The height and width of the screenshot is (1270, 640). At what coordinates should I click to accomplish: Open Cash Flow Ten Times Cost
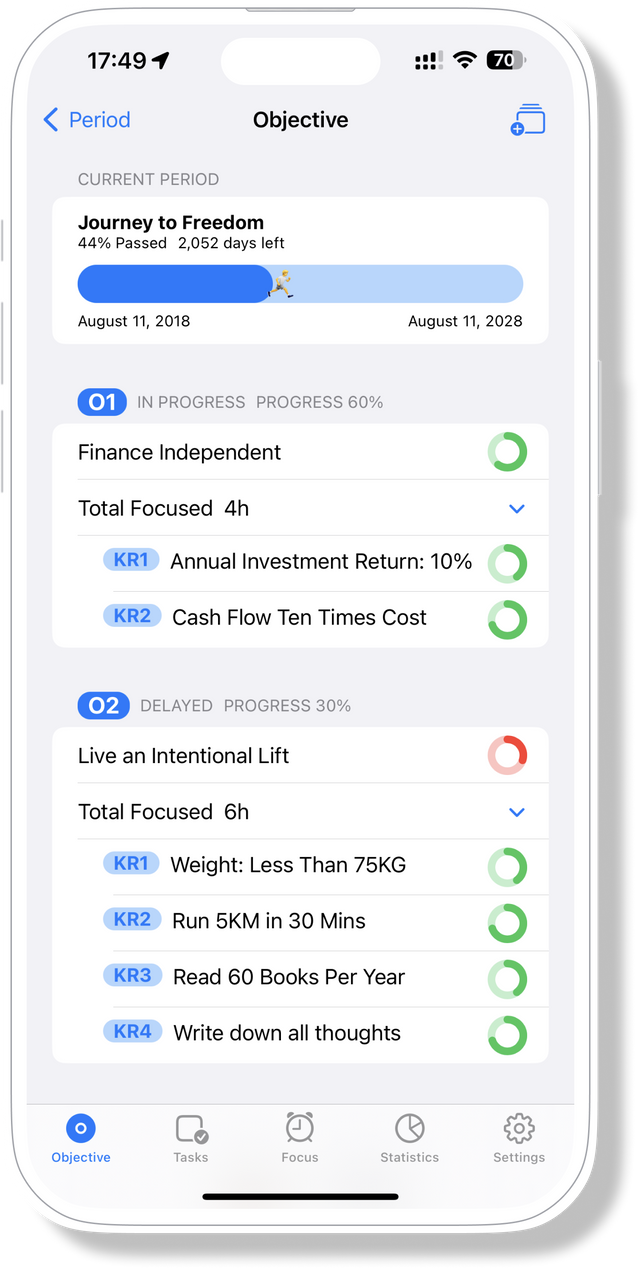[x=300, y=618]
